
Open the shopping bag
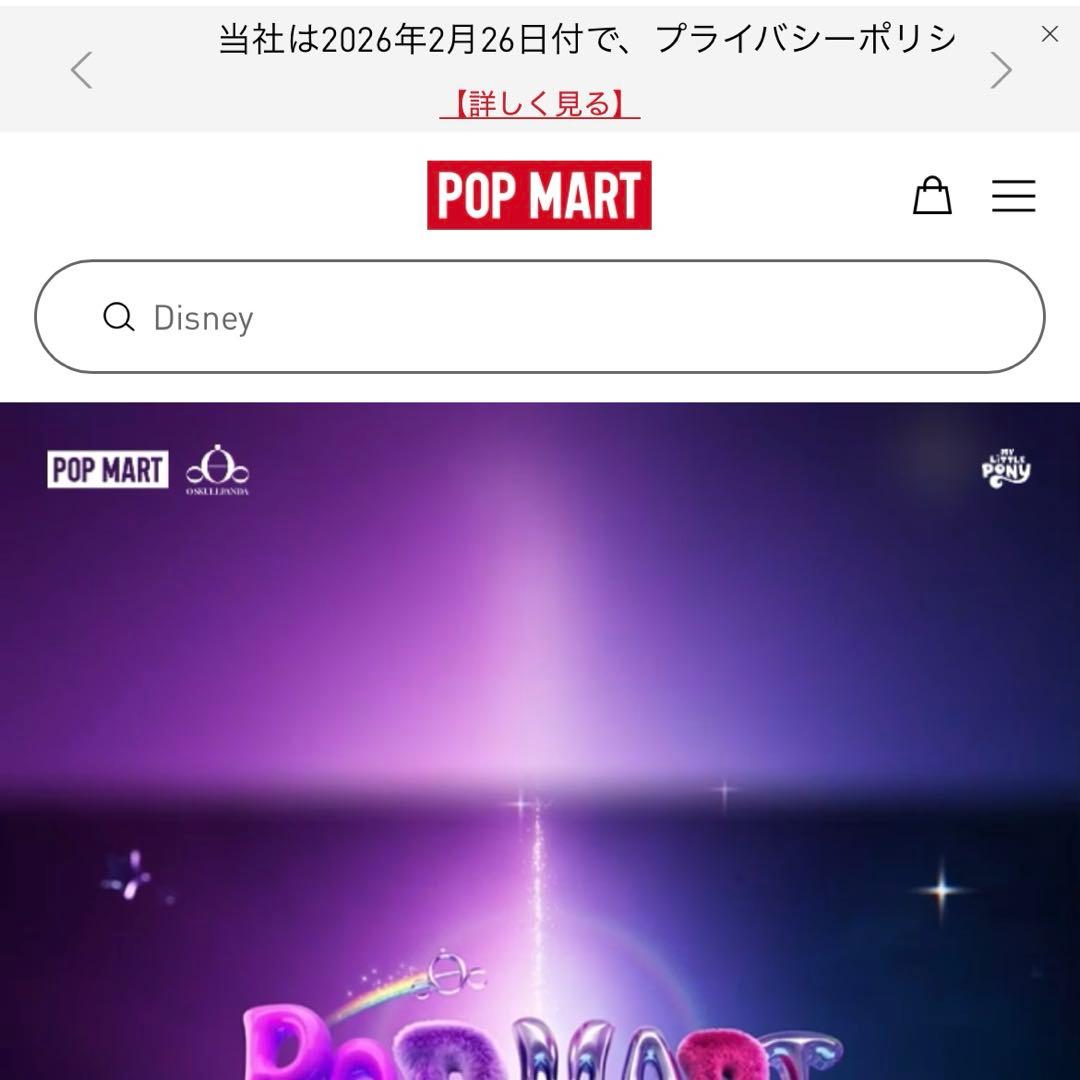[932, 196]
